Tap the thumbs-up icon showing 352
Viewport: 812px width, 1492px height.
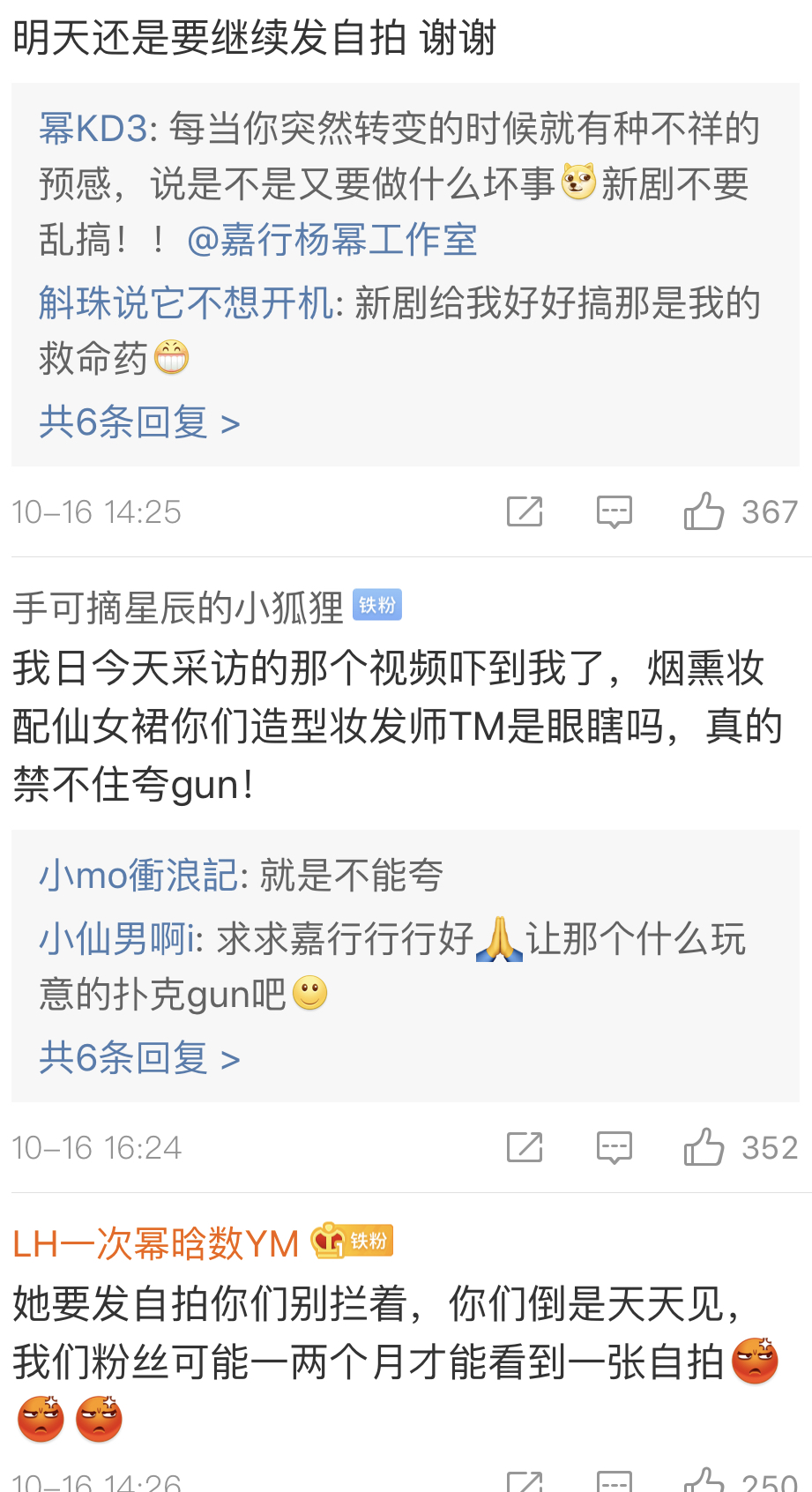pyautogui.click(x=703, y=1147)
